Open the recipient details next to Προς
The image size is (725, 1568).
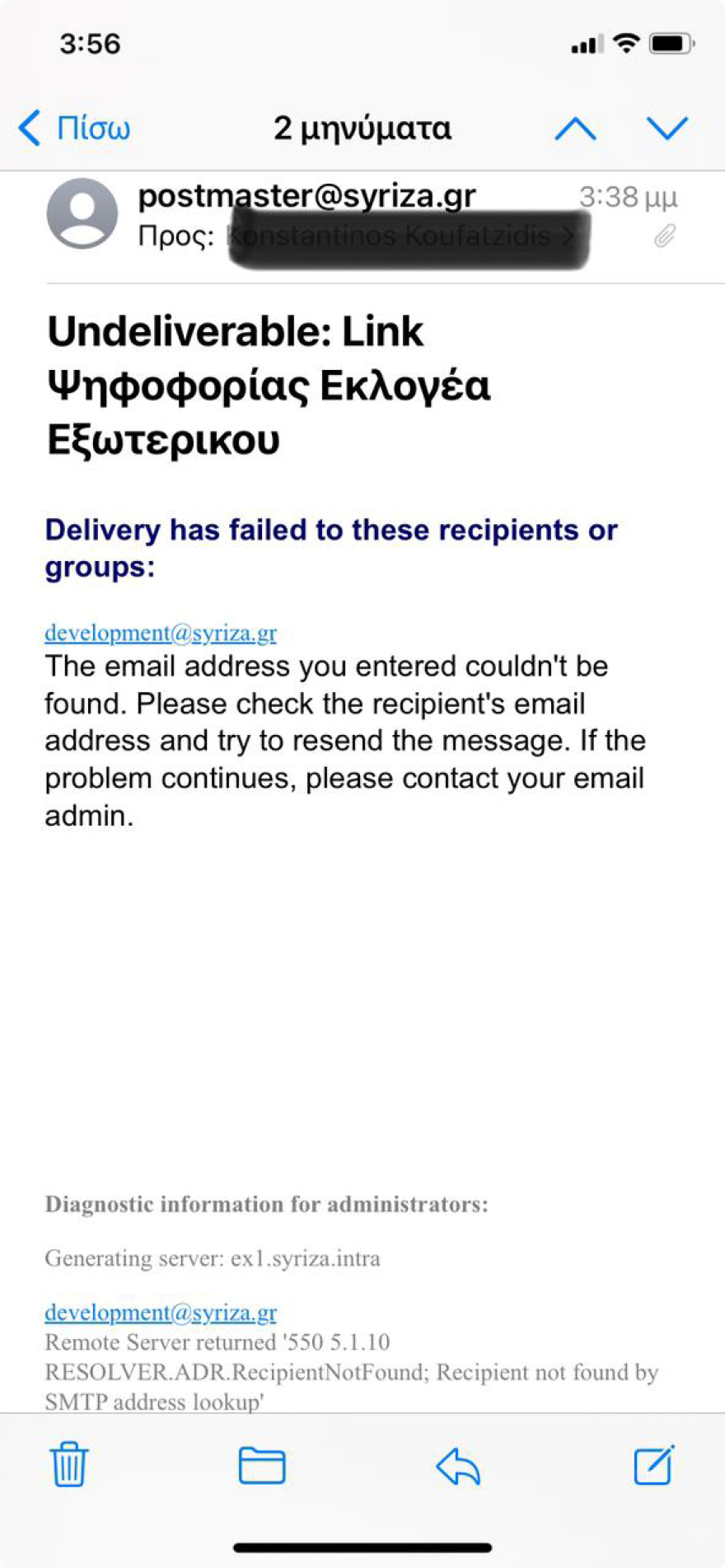(408, 237)
